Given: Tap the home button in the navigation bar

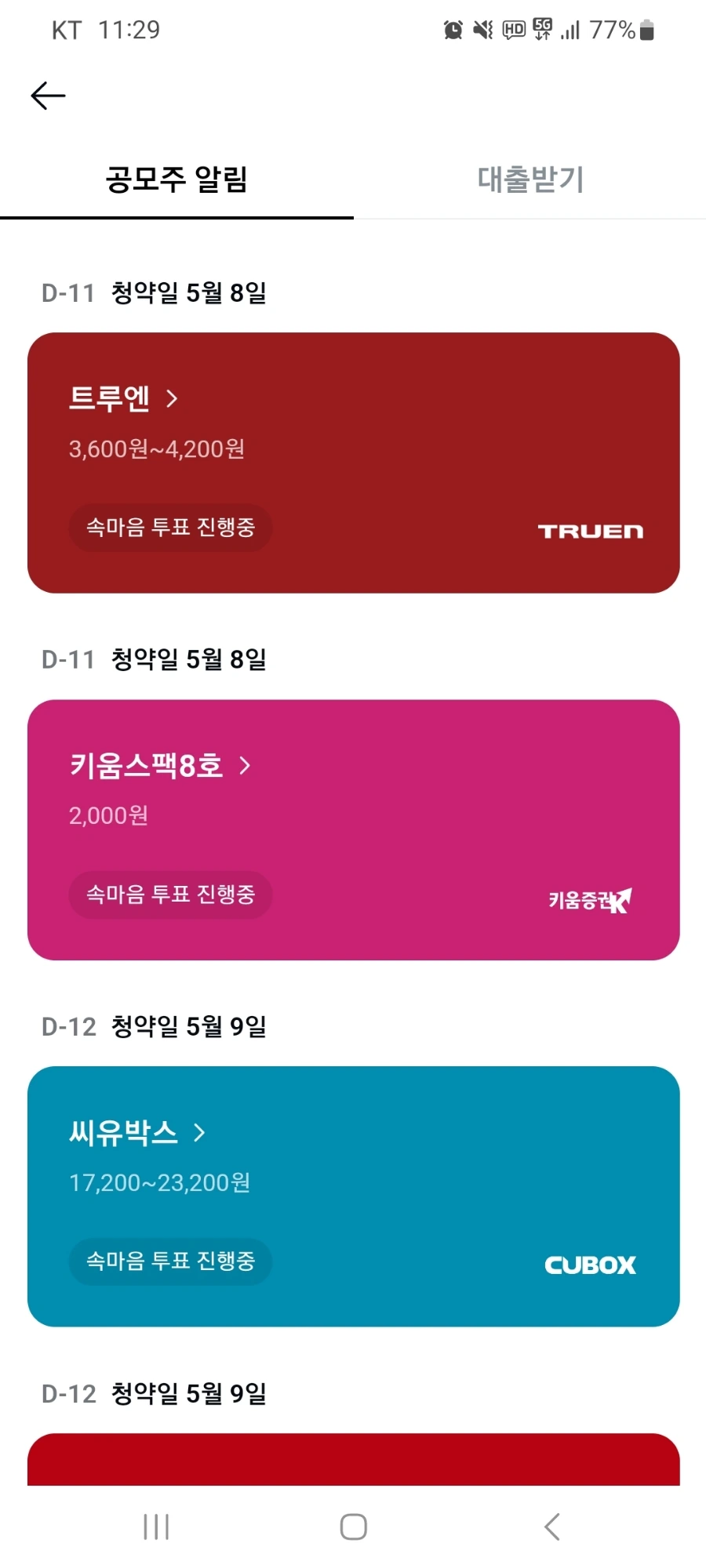Looking at the screenshot, I should click(x=353, y=1526).
